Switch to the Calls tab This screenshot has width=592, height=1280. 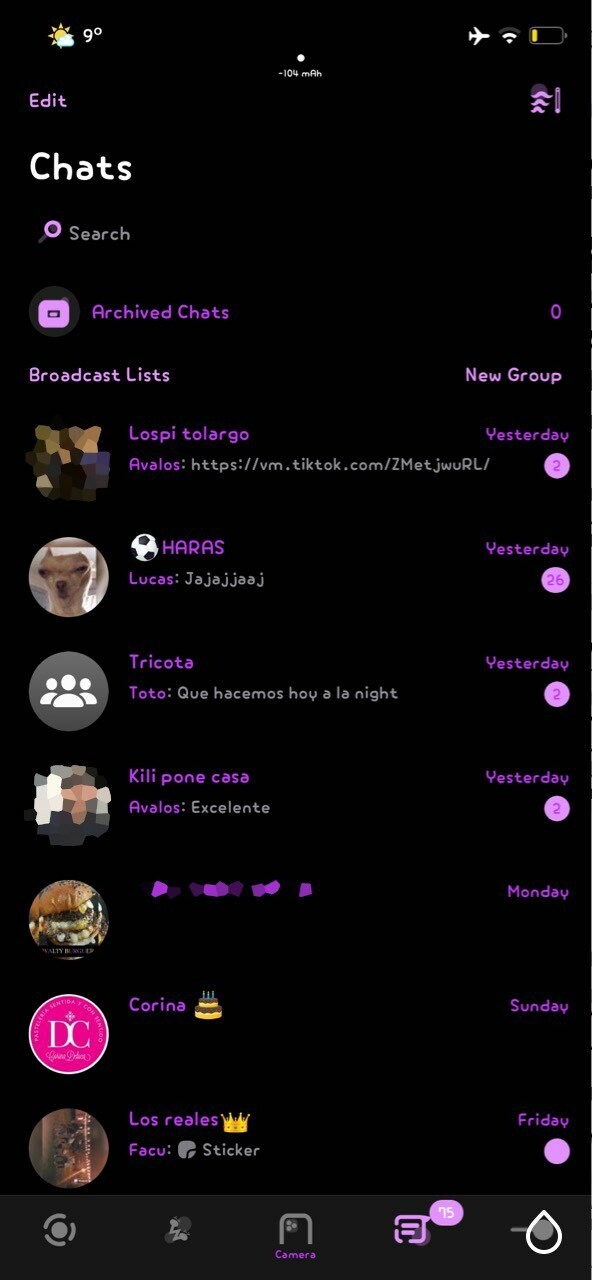point(178,1231)
